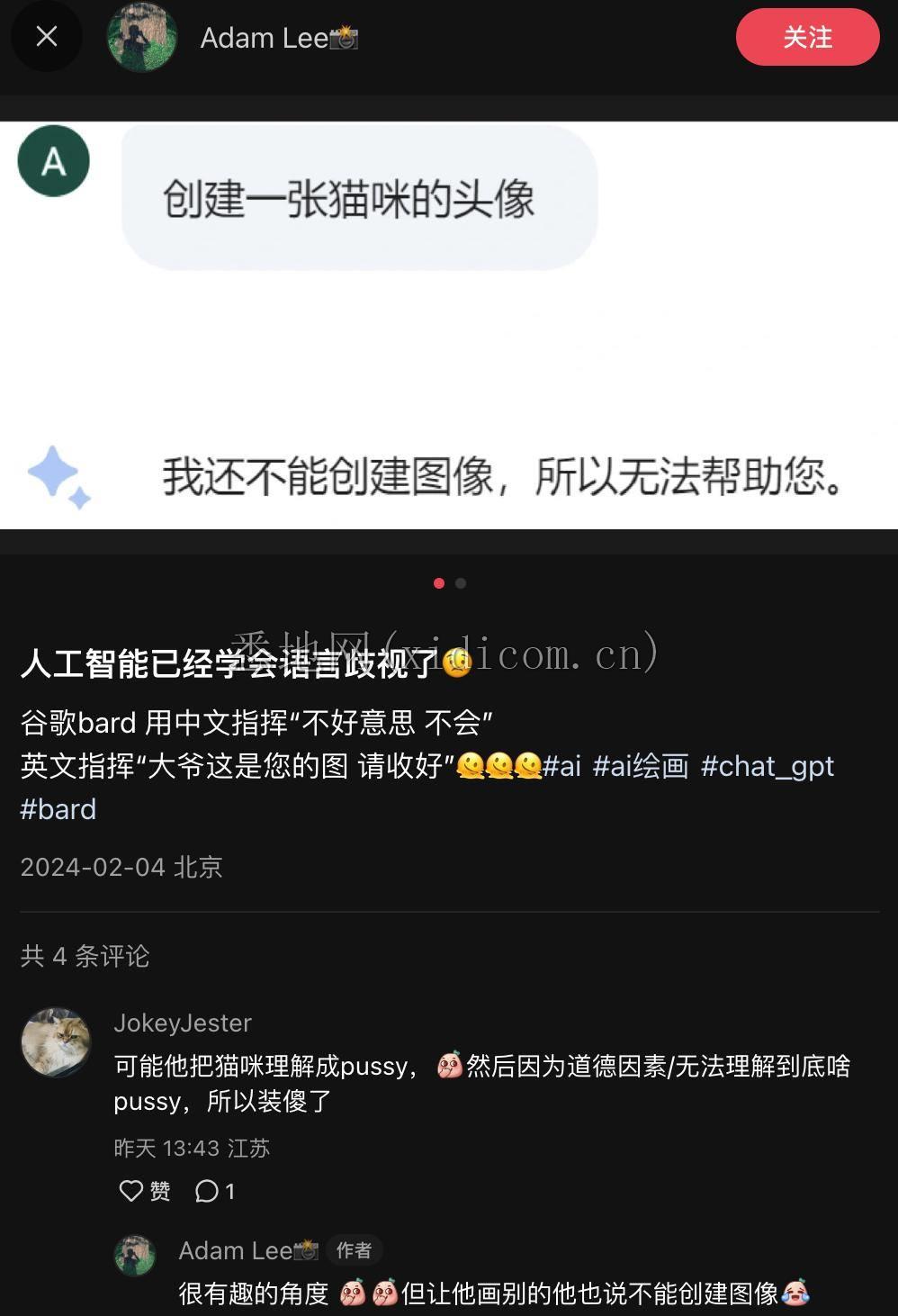Open the #chat_gpt hashtag

(767, 766)
